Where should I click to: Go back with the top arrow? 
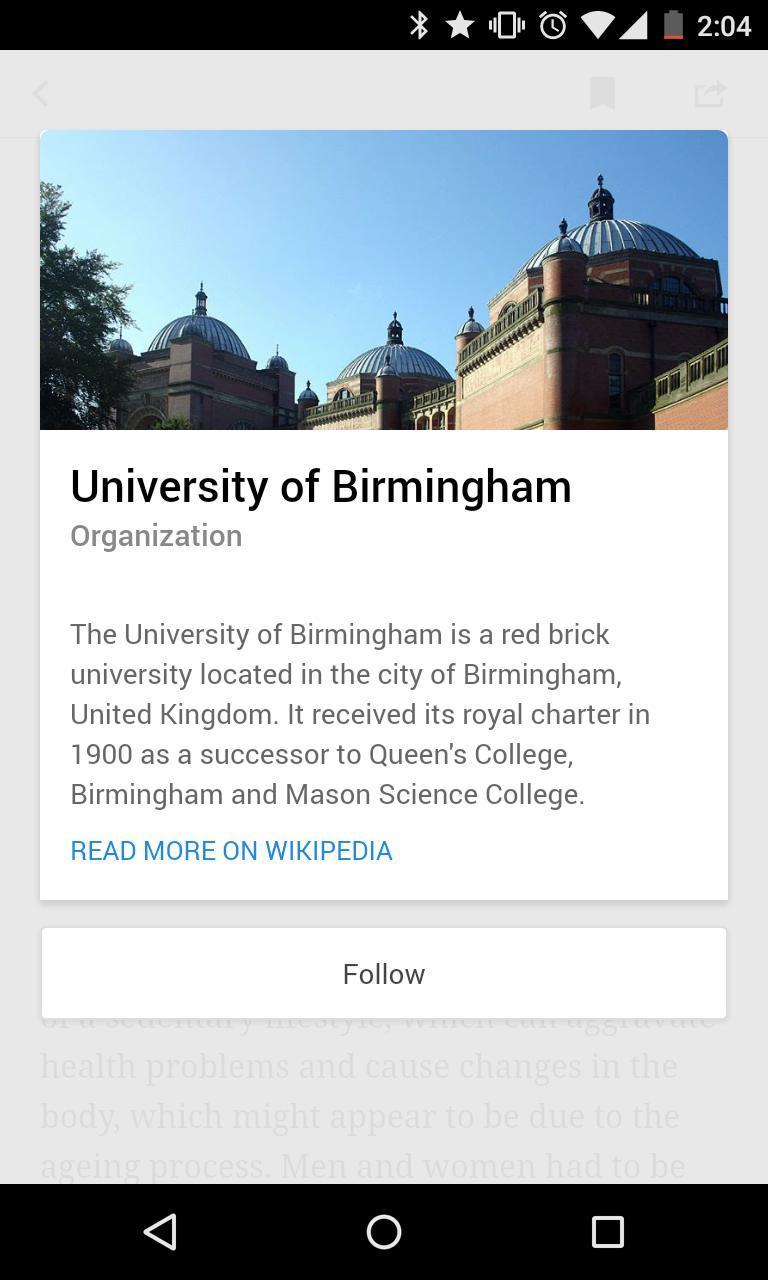pos(41,94)
